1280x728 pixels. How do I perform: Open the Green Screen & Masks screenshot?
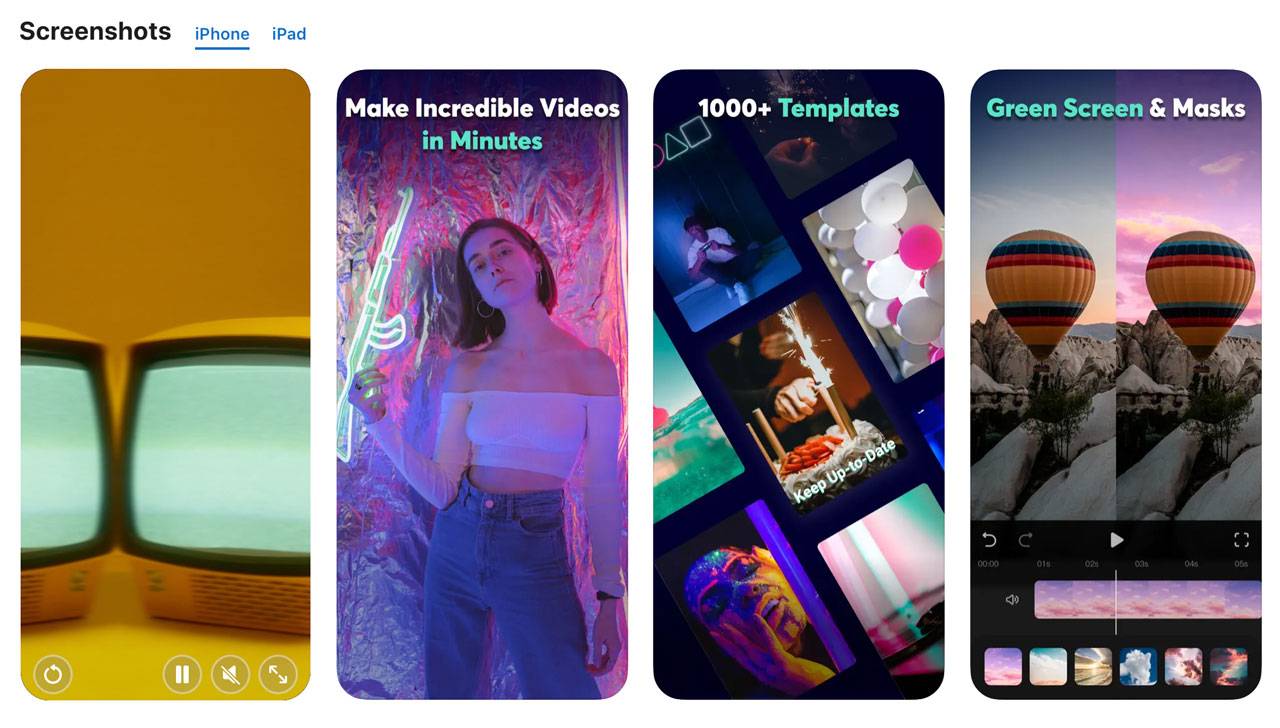coord(1115,385)
